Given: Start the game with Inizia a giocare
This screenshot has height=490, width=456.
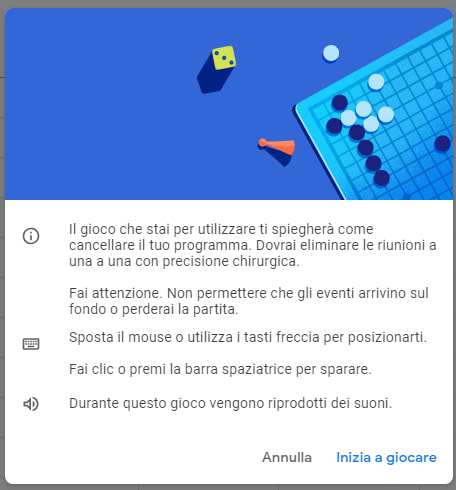Looking at the screenshot, I should pyautogui.click(x=386, y=458).
